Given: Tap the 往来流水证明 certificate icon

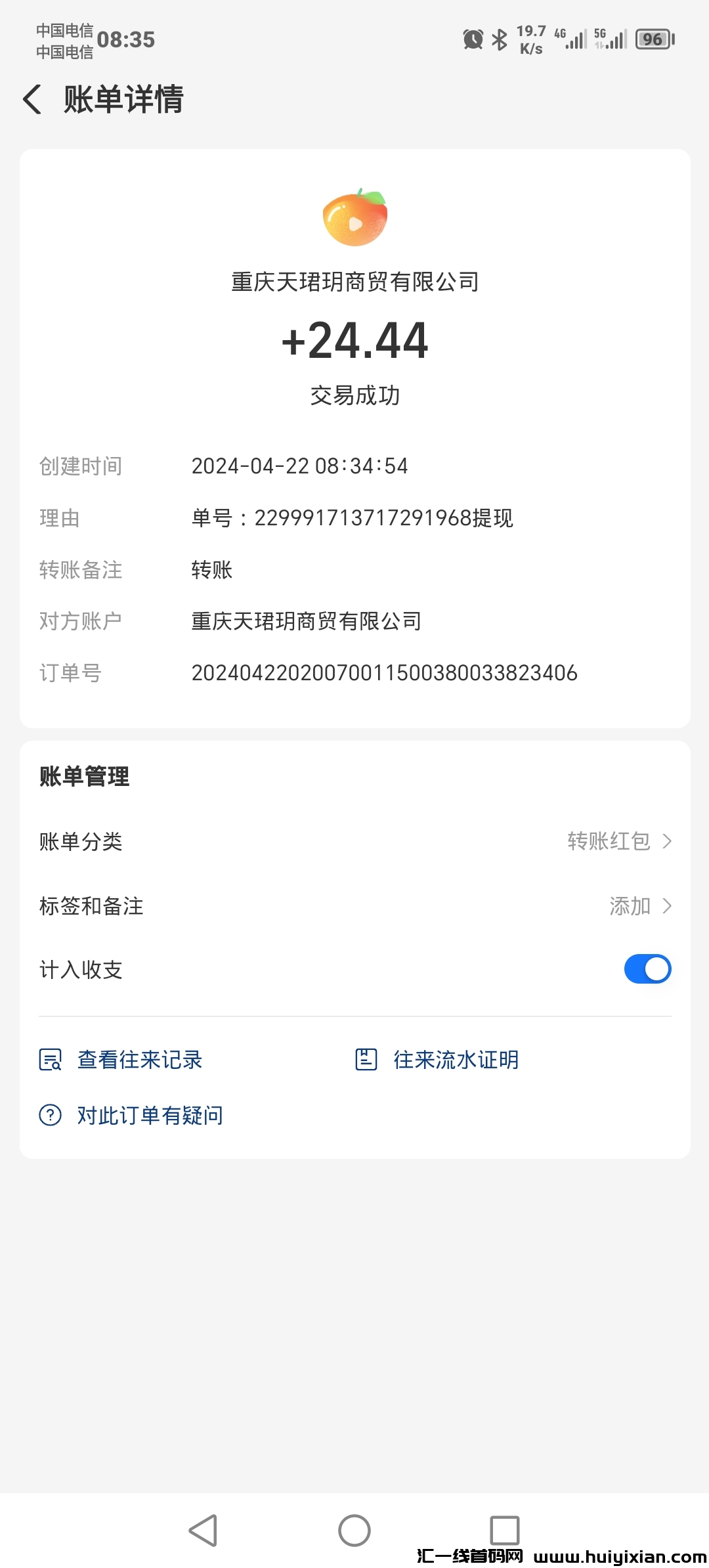Looking at the screenshot, I should pos(368,1059).
